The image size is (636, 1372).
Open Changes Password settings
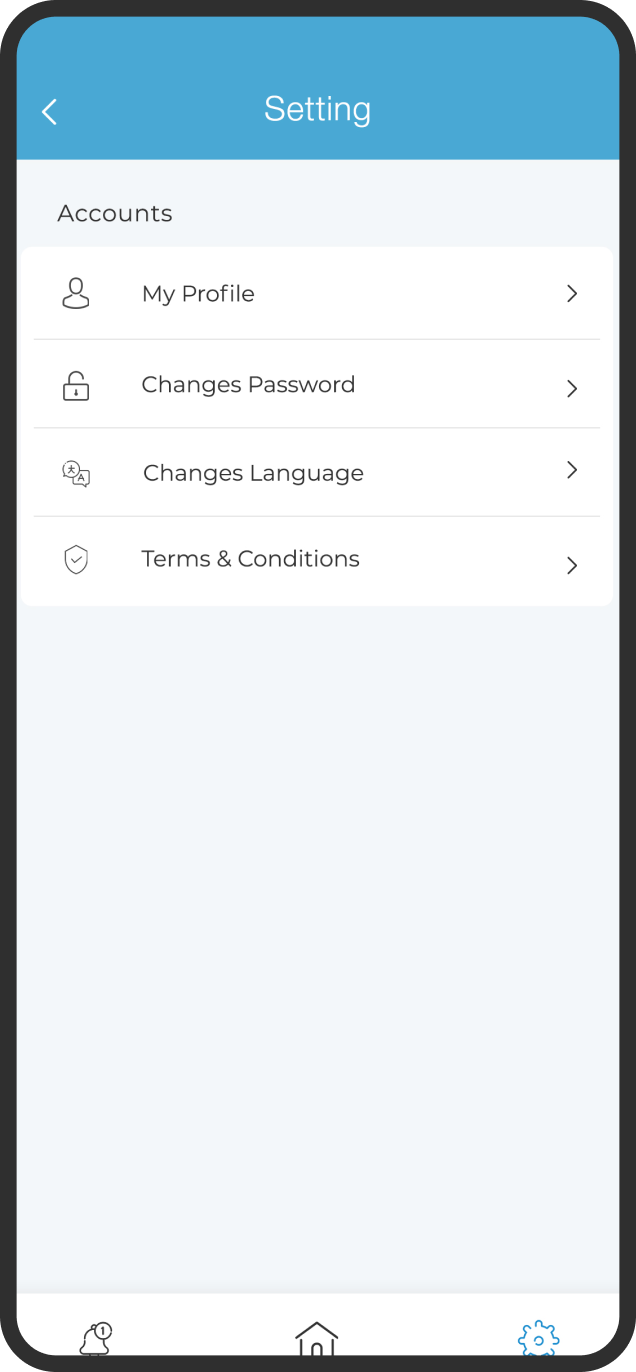tap(316, 384)
